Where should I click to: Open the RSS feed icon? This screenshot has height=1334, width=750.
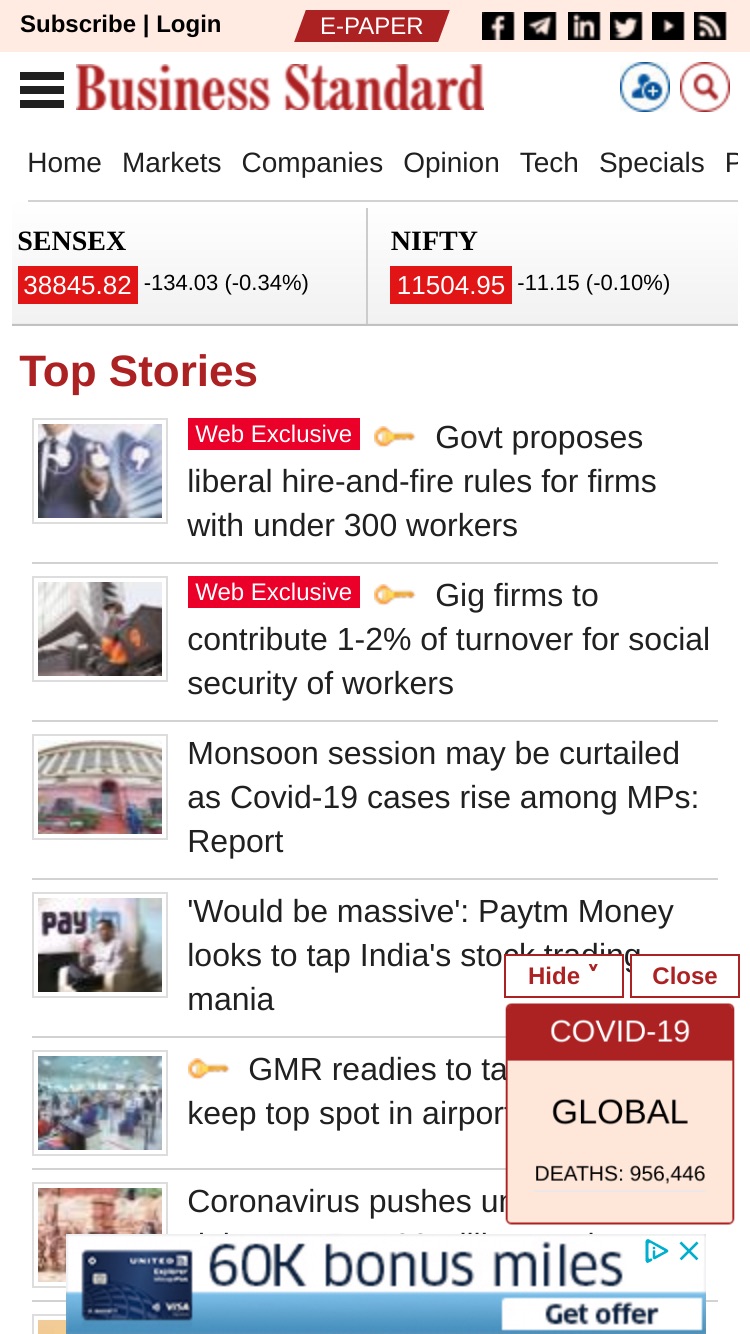coord(710,26)
